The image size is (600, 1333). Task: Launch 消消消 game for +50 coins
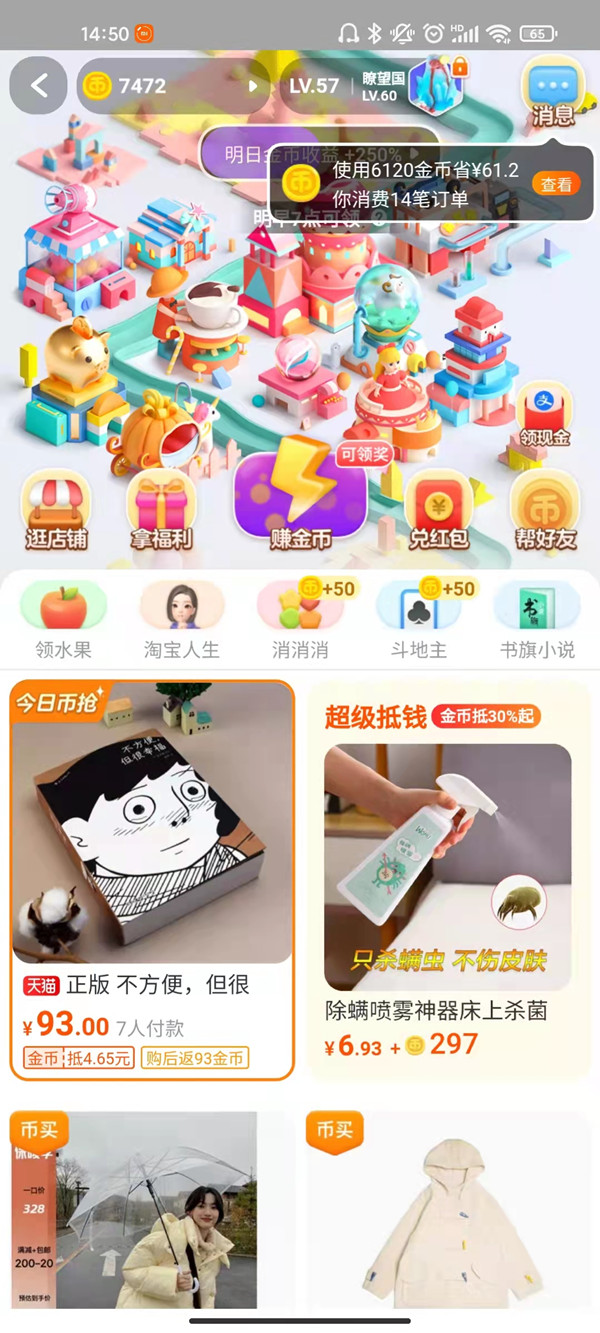[300, 621]
